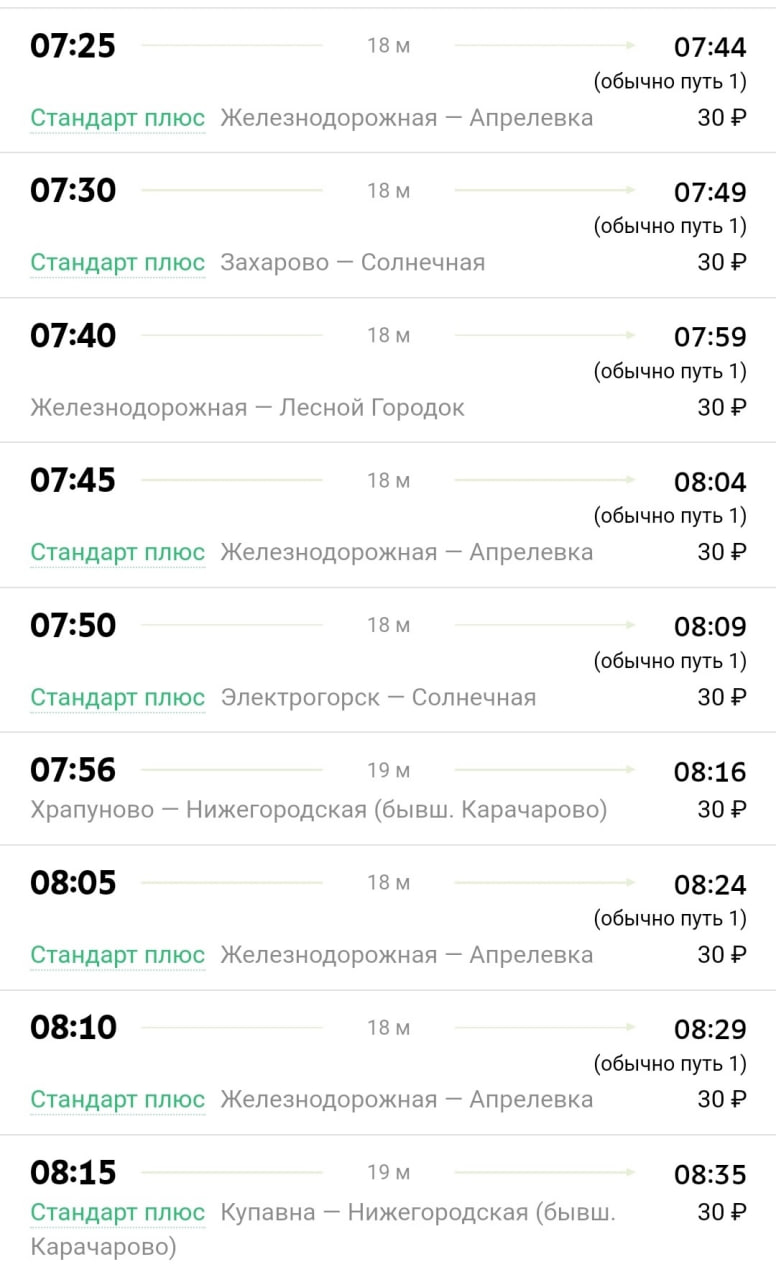Click the arrow icon on the 08:05 row
This screenshot has height=1280, width=776.
point(545,882)
